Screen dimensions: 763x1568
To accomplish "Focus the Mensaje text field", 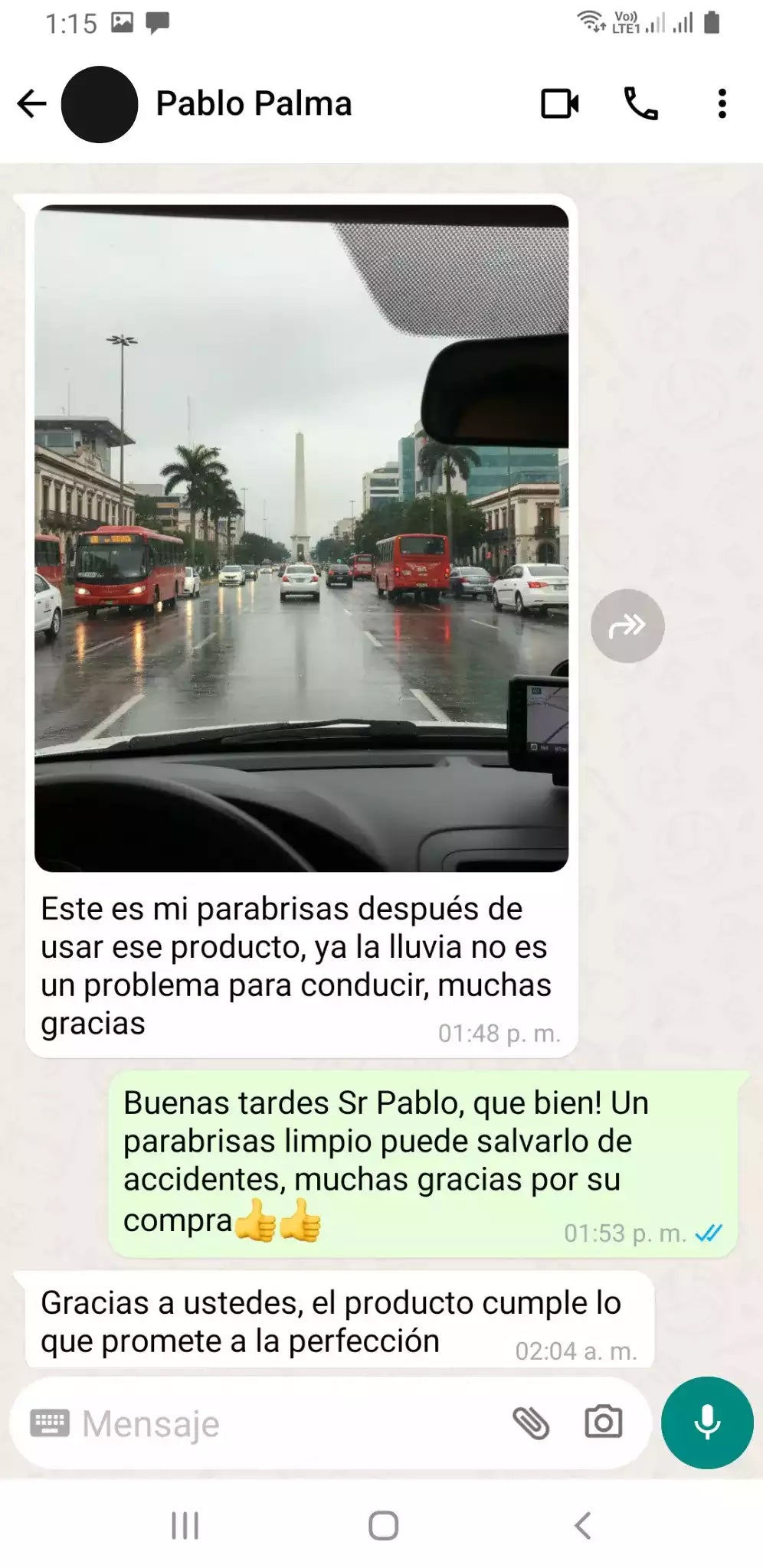I will pyautogui.click(x=291, y=1424).
